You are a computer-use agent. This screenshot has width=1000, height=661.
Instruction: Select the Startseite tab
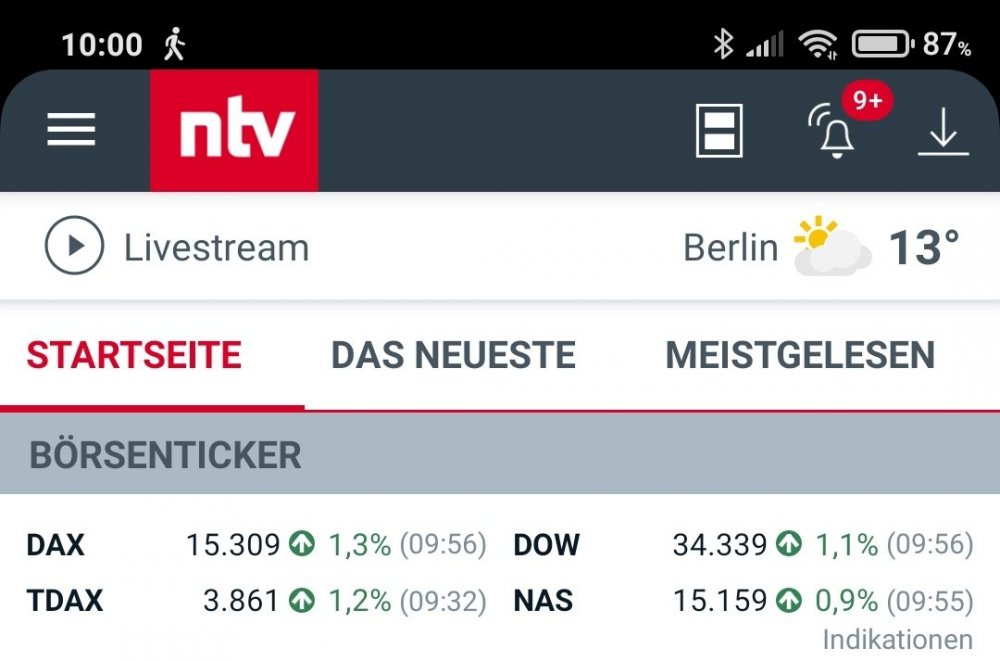[134, 355]
